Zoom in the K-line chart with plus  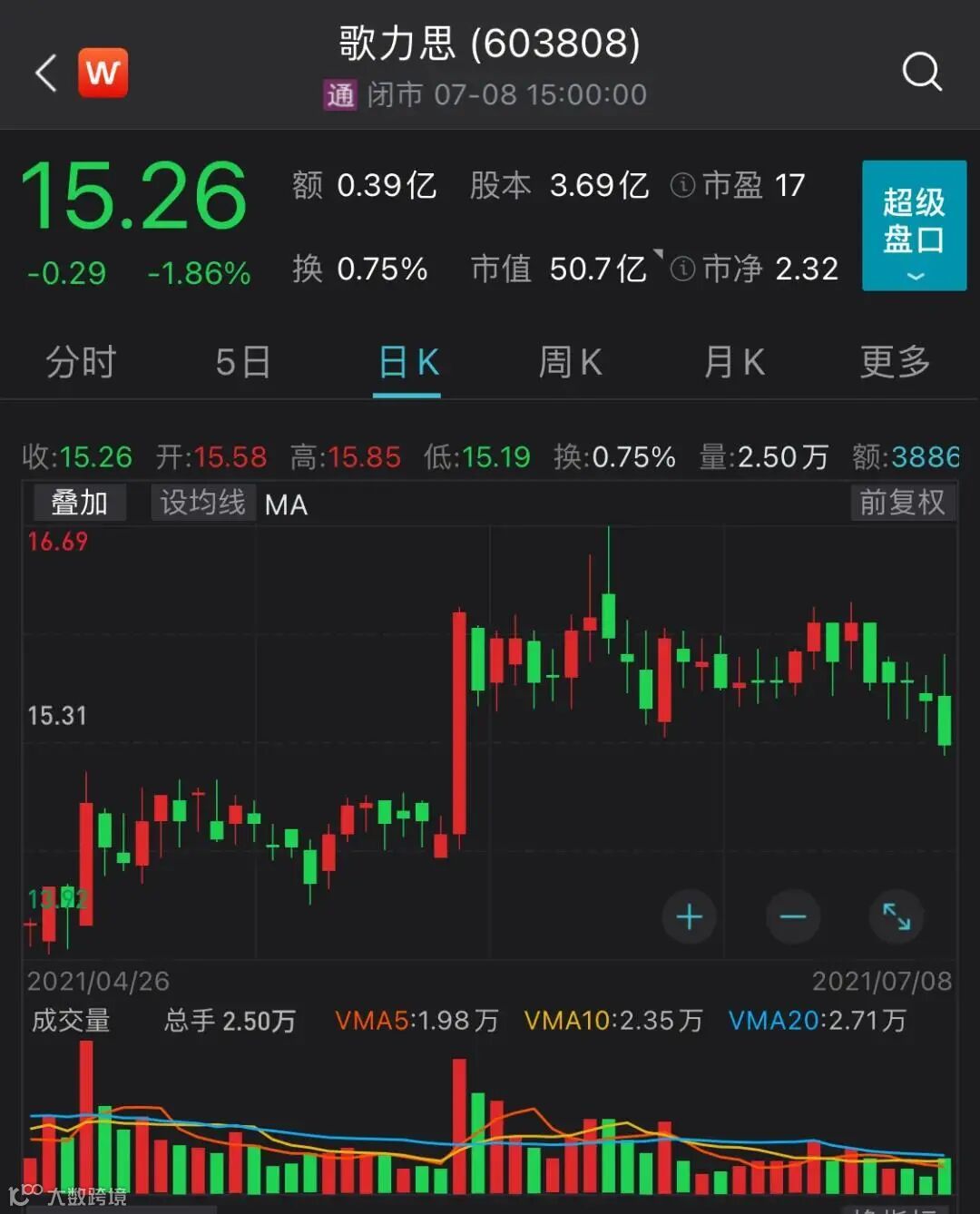pyautogui.click(x=690, y=916)
